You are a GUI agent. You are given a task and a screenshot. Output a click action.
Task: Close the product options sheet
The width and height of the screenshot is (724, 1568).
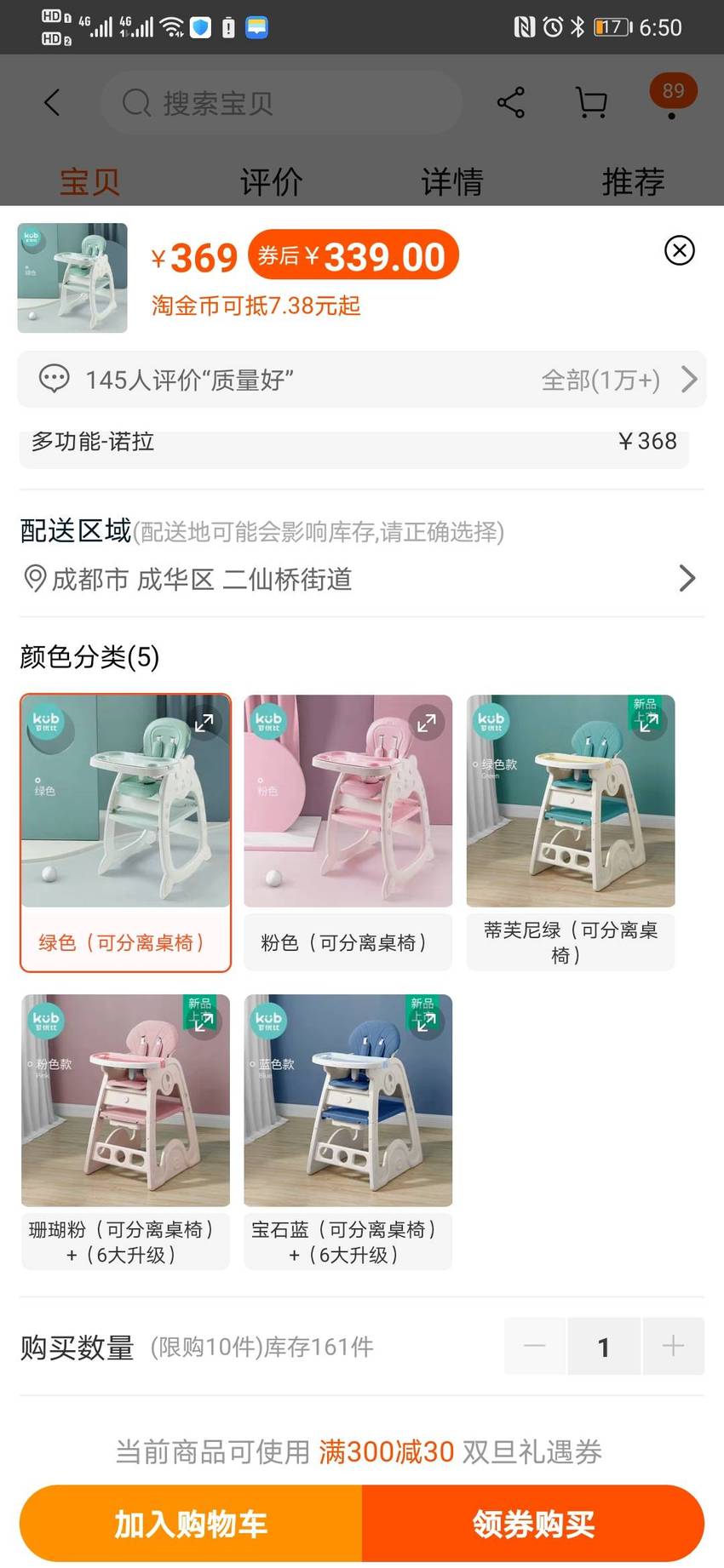click(x=679, y=250)
